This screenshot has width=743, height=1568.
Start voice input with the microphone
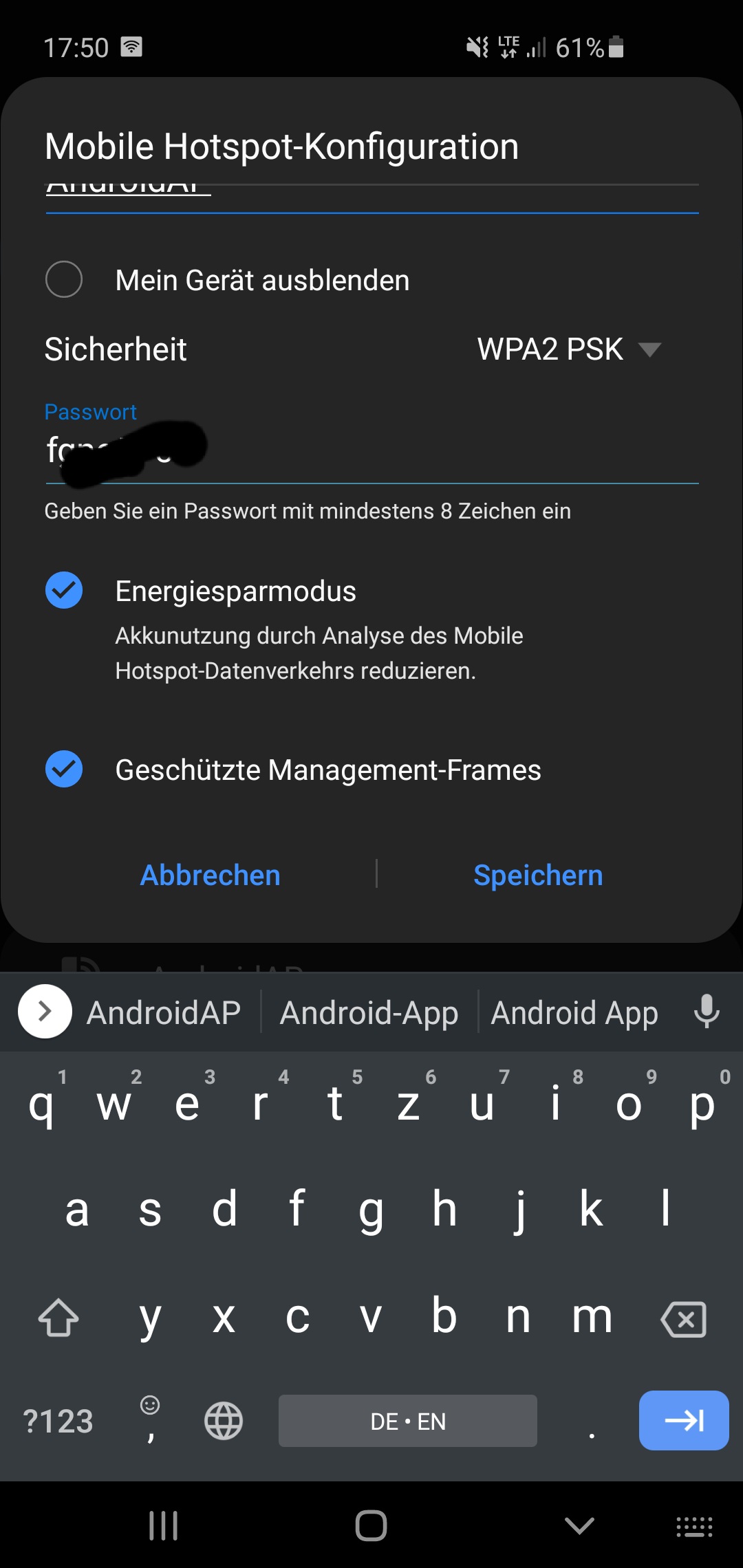707,1012
